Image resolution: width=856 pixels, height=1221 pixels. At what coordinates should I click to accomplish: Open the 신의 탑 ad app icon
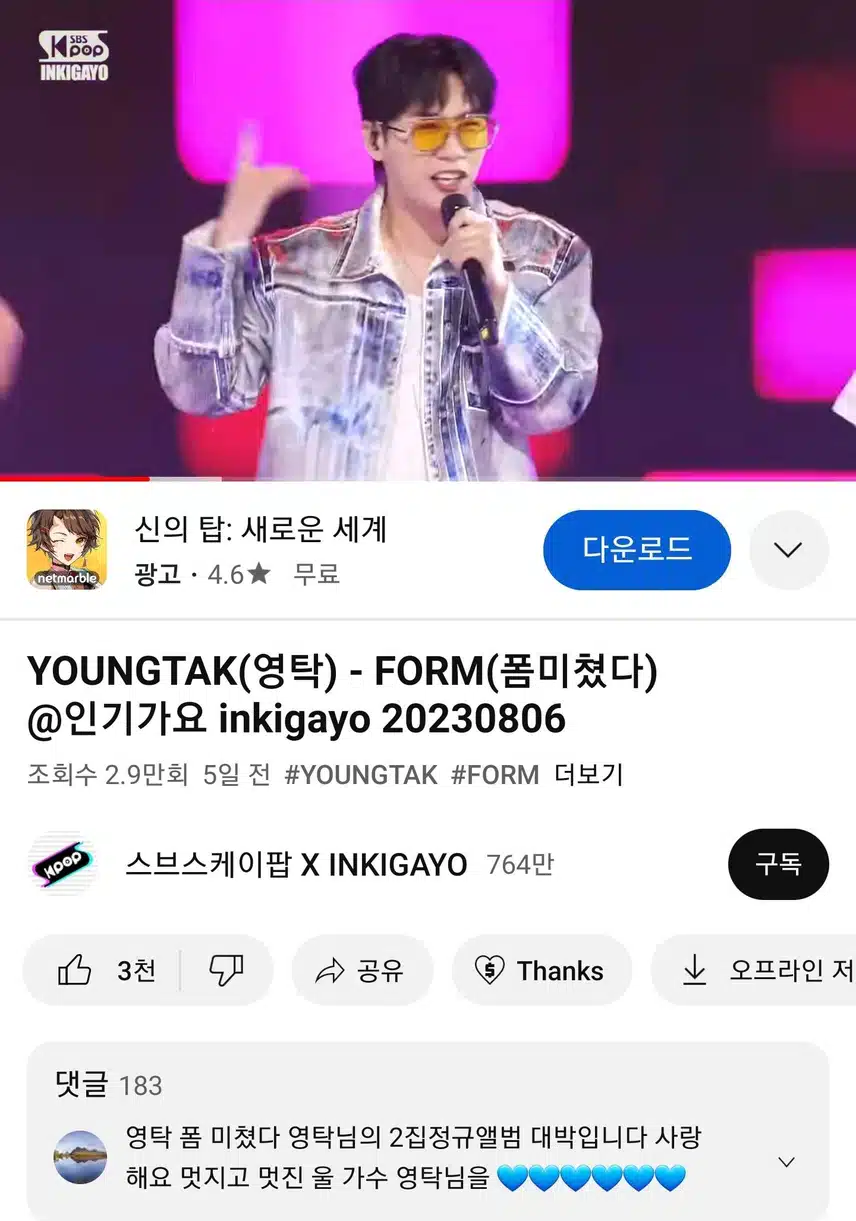click(67, 549)
